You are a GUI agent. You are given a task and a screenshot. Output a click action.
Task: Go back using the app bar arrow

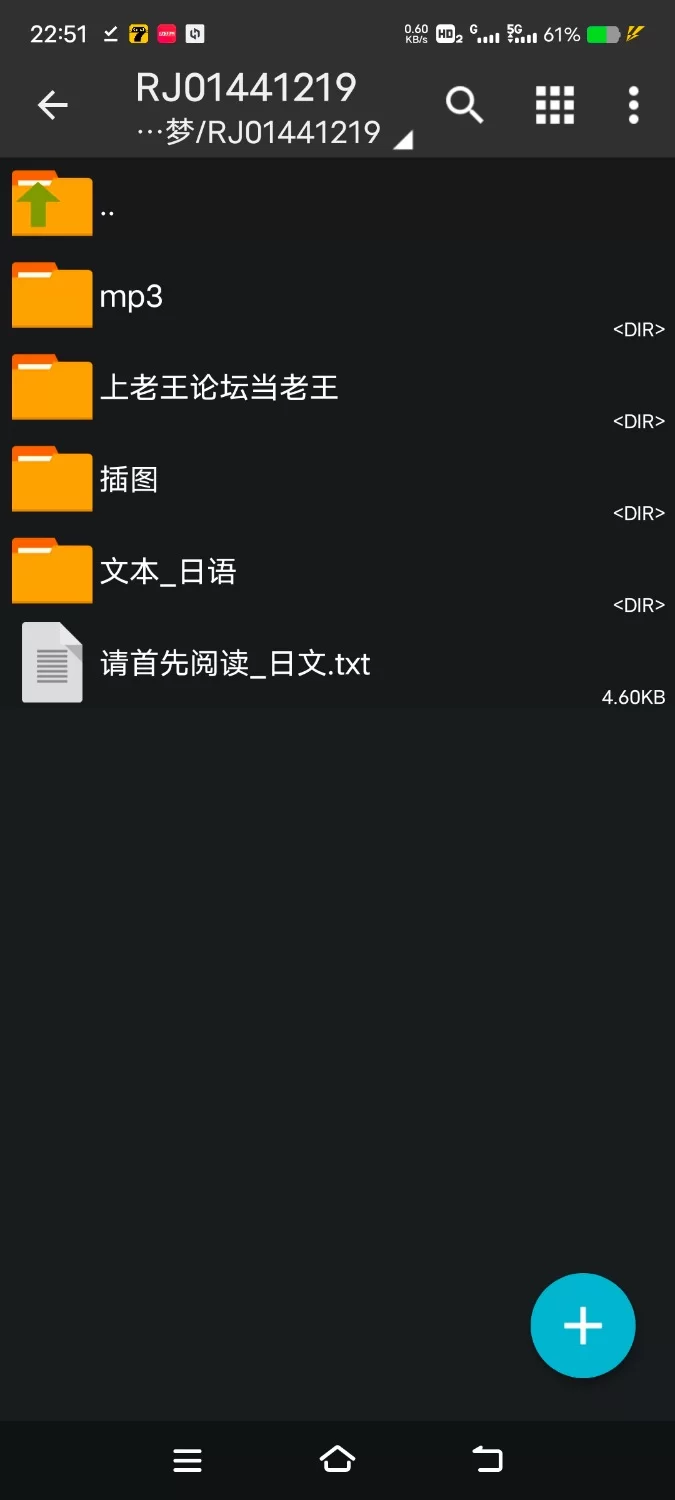pyautogui.click(x=52, y=105)
